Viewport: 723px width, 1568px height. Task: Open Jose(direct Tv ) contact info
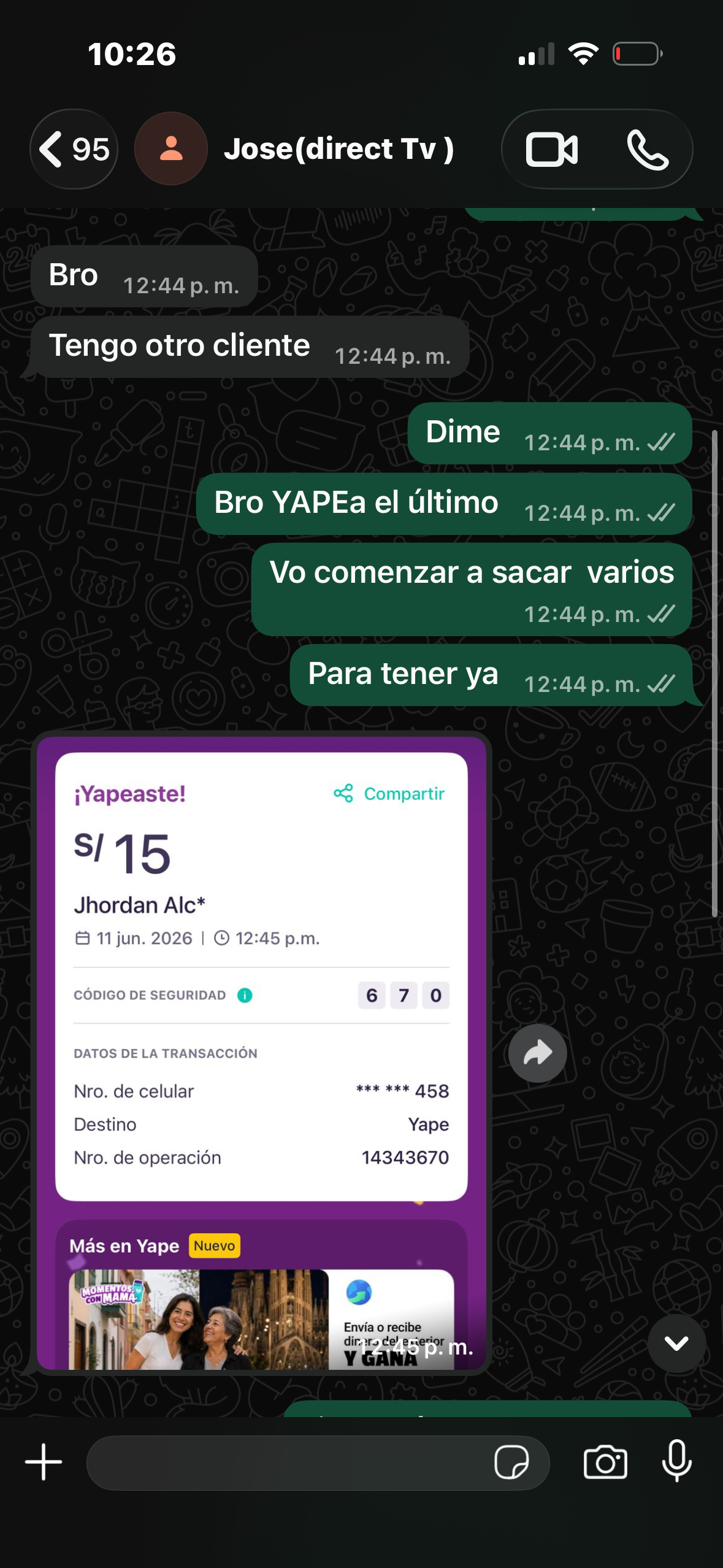coord(339,149)
